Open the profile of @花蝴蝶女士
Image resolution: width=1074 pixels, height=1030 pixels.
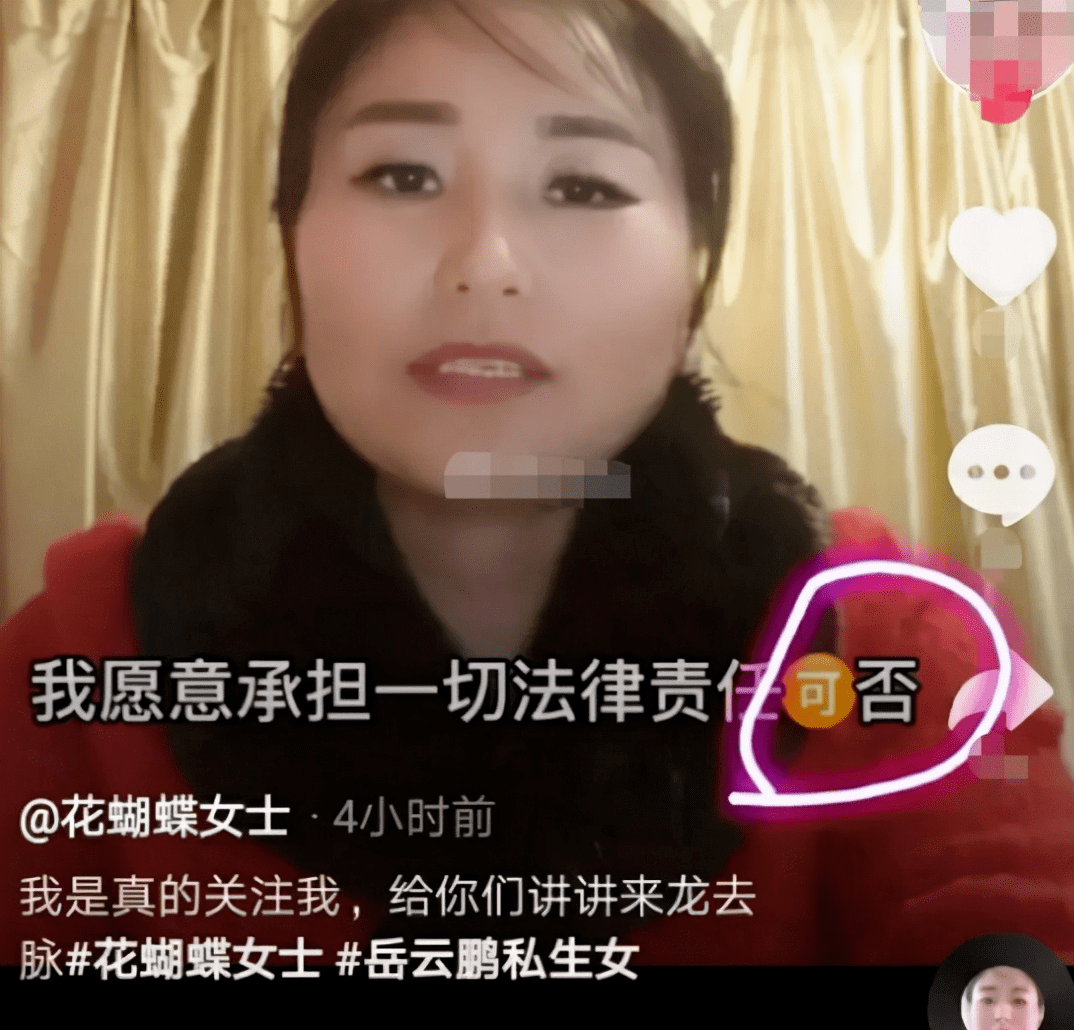point(155,819)
